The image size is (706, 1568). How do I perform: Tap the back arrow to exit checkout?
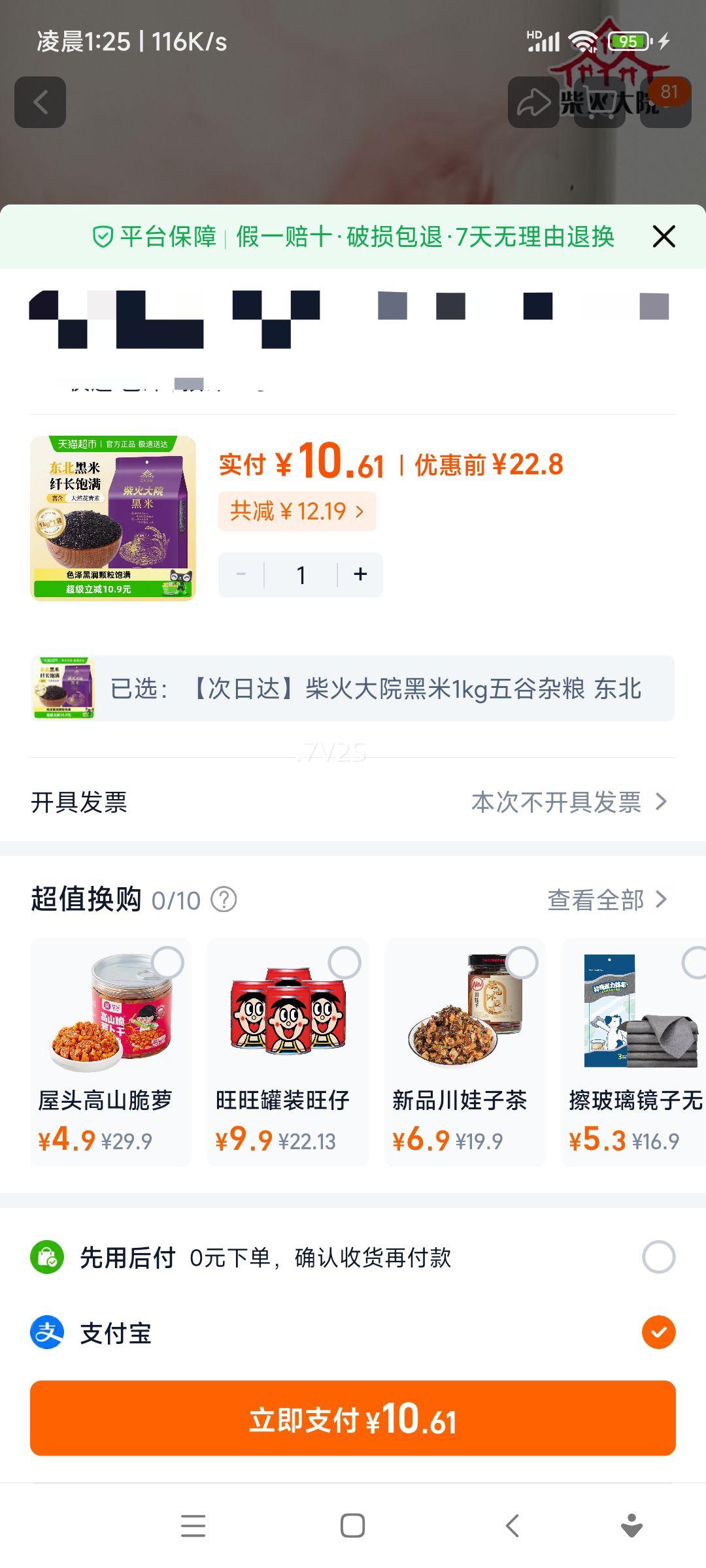click(x=41, y=103)
